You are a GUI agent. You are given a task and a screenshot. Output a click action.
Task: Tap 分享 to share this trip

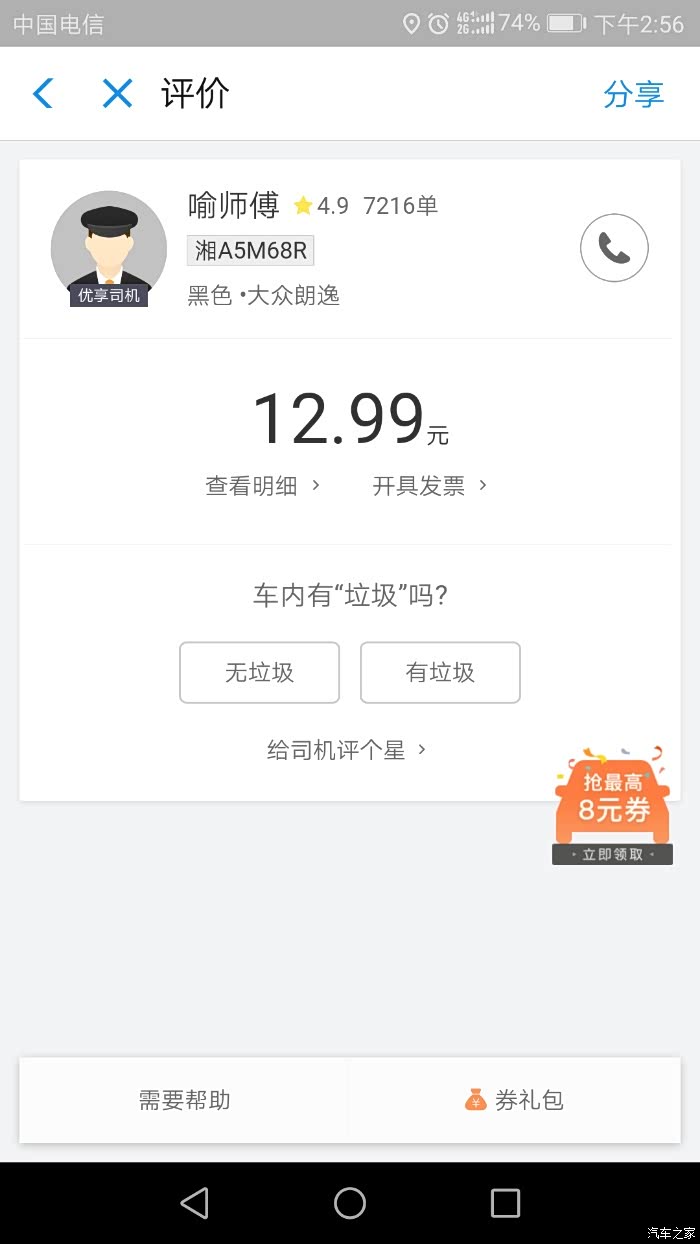click(633, 95)
